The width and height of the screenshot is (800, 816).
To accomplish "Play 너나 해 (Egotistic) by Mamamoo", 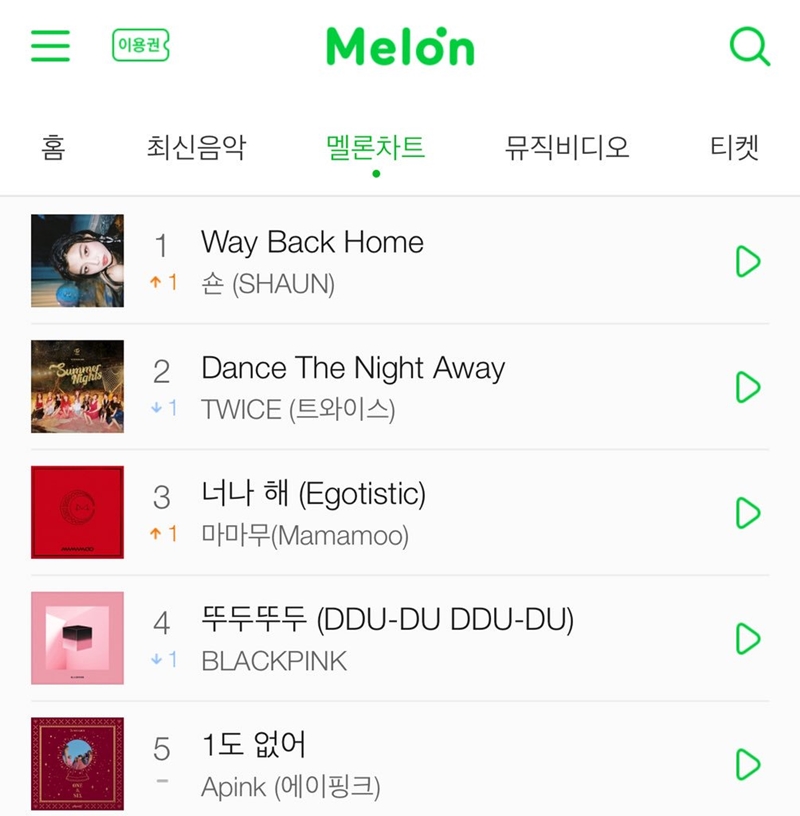I will pyautogui.click(x=747, y=513).
